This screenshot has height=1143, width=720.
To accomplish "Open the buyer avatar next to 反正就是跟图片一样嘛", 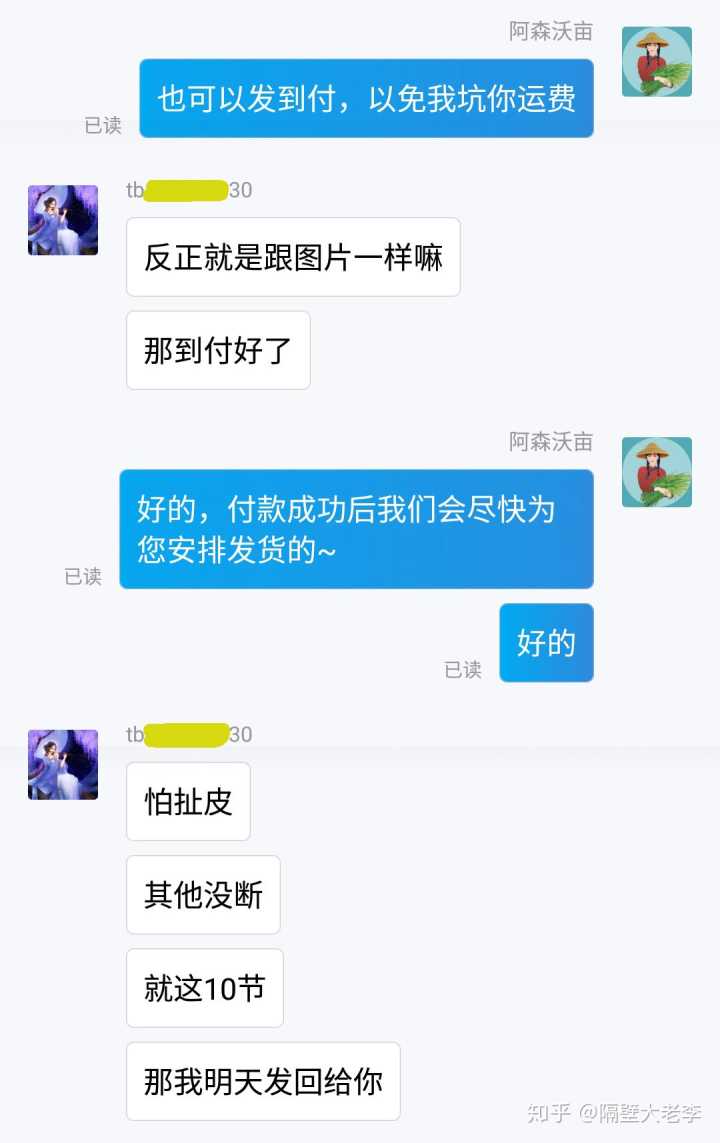I will point(63,220).
